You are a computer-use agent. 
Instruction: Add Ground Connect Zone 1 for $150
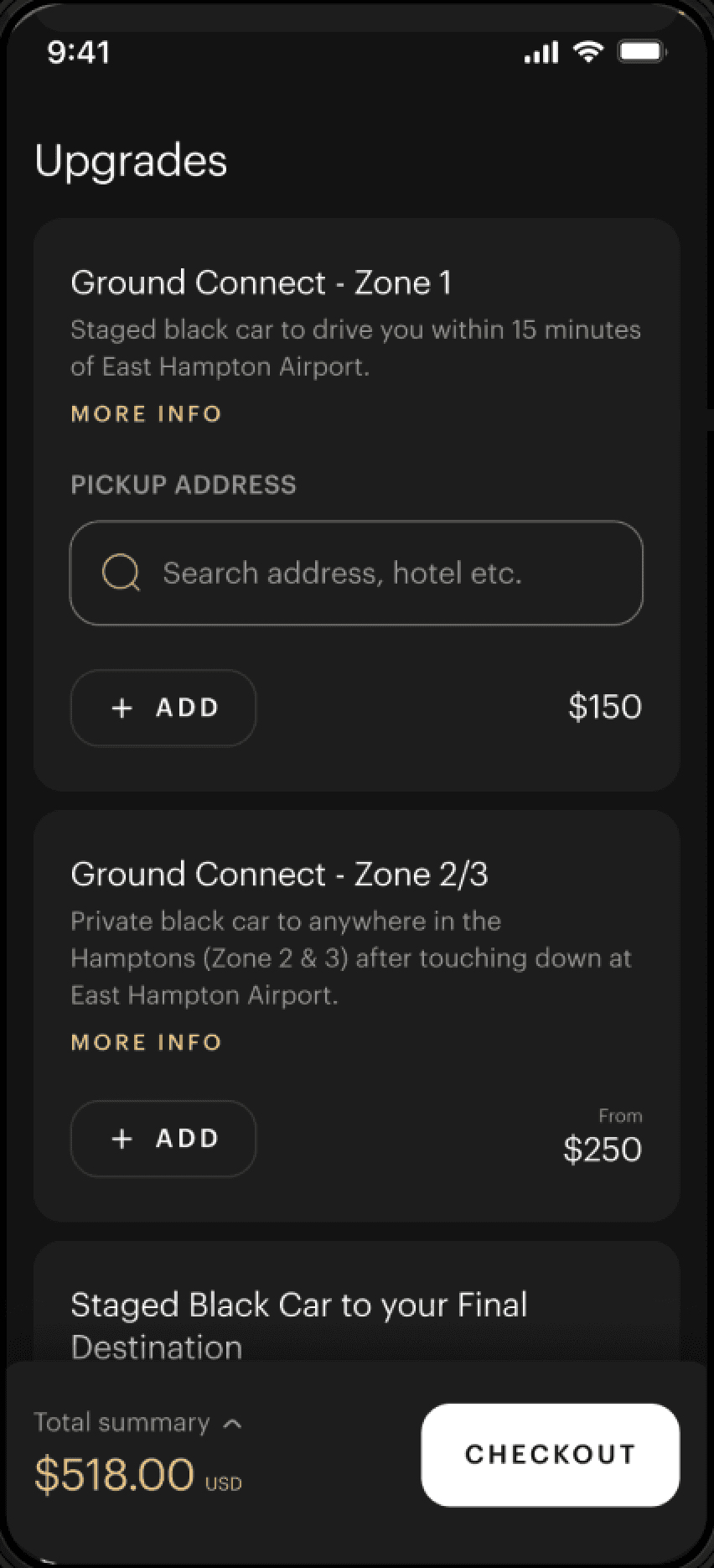point(163,708)
